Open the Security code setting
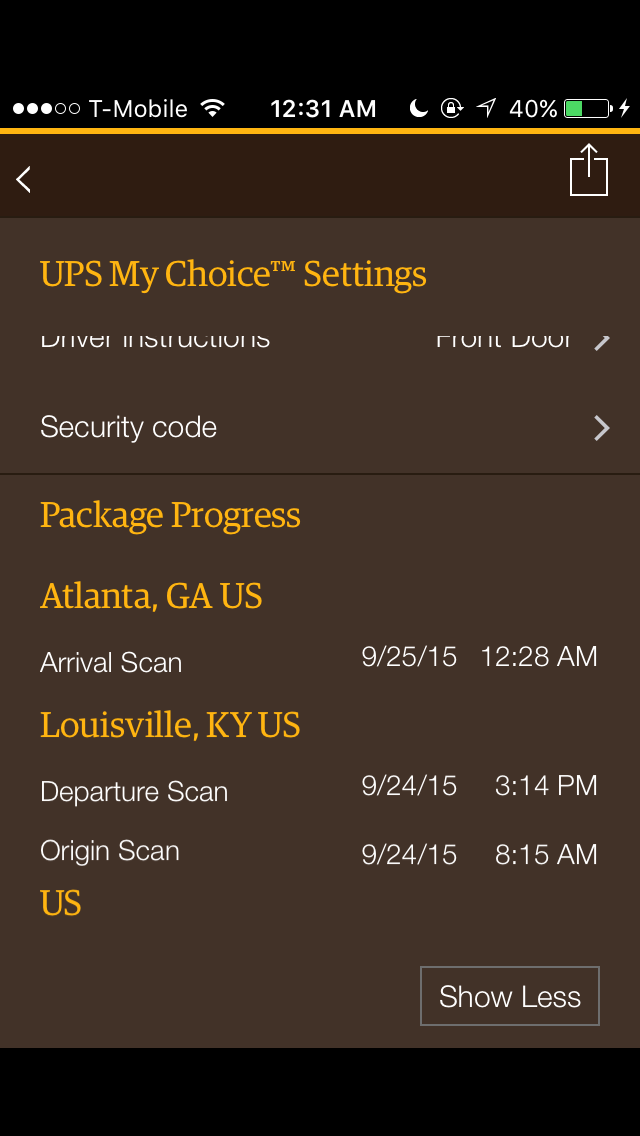 click(320, 428)
